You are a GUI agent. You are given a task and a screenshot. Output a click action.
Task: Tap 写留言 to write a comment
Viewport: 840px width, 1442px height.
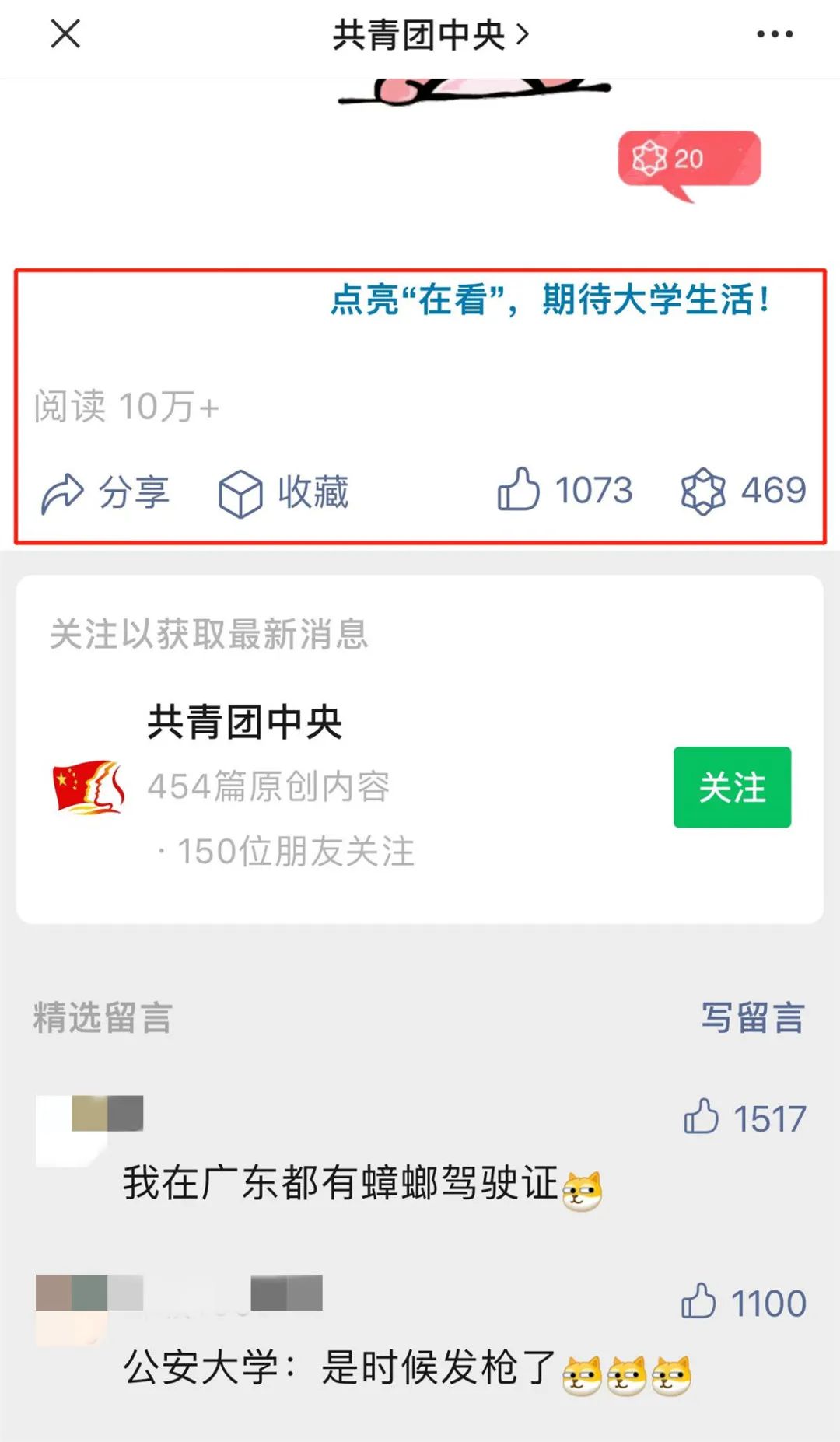point(752,1017)
